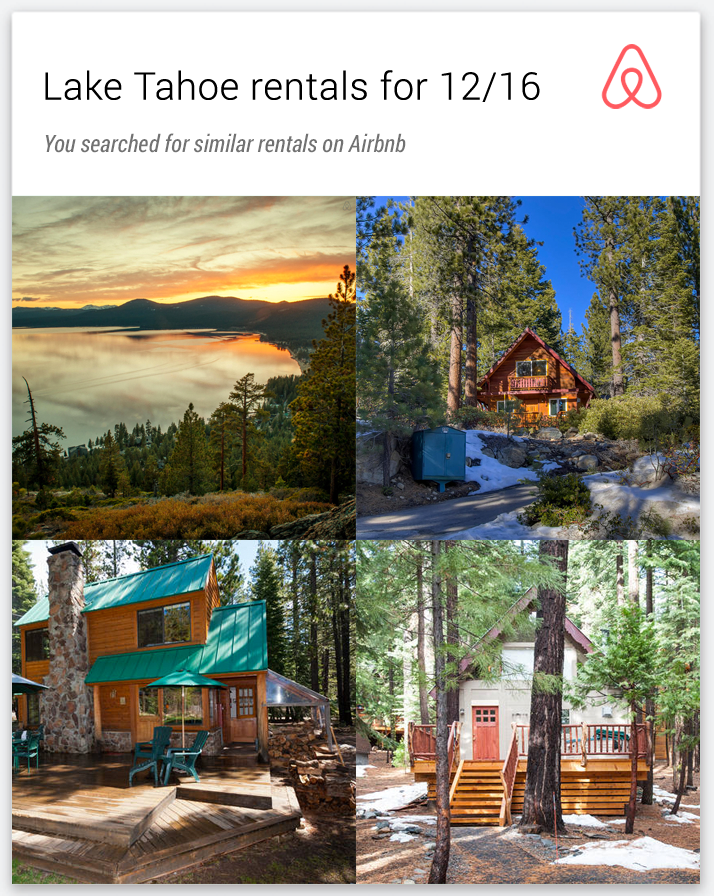Open the red A-frame cabin rental
714x896 pixels.
[528, 367]
